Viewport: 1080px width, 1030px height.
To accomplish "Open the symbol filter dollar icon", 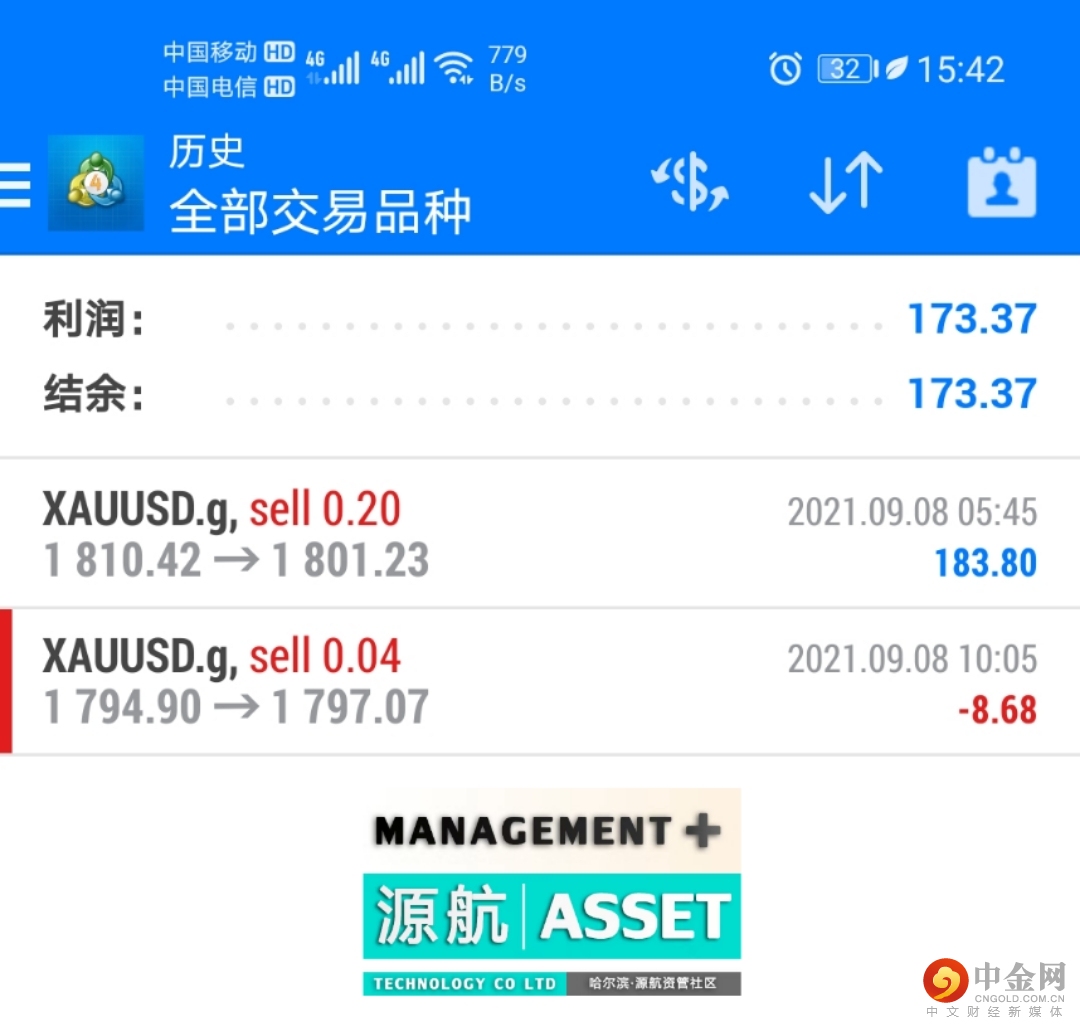I will click(690, 184).
